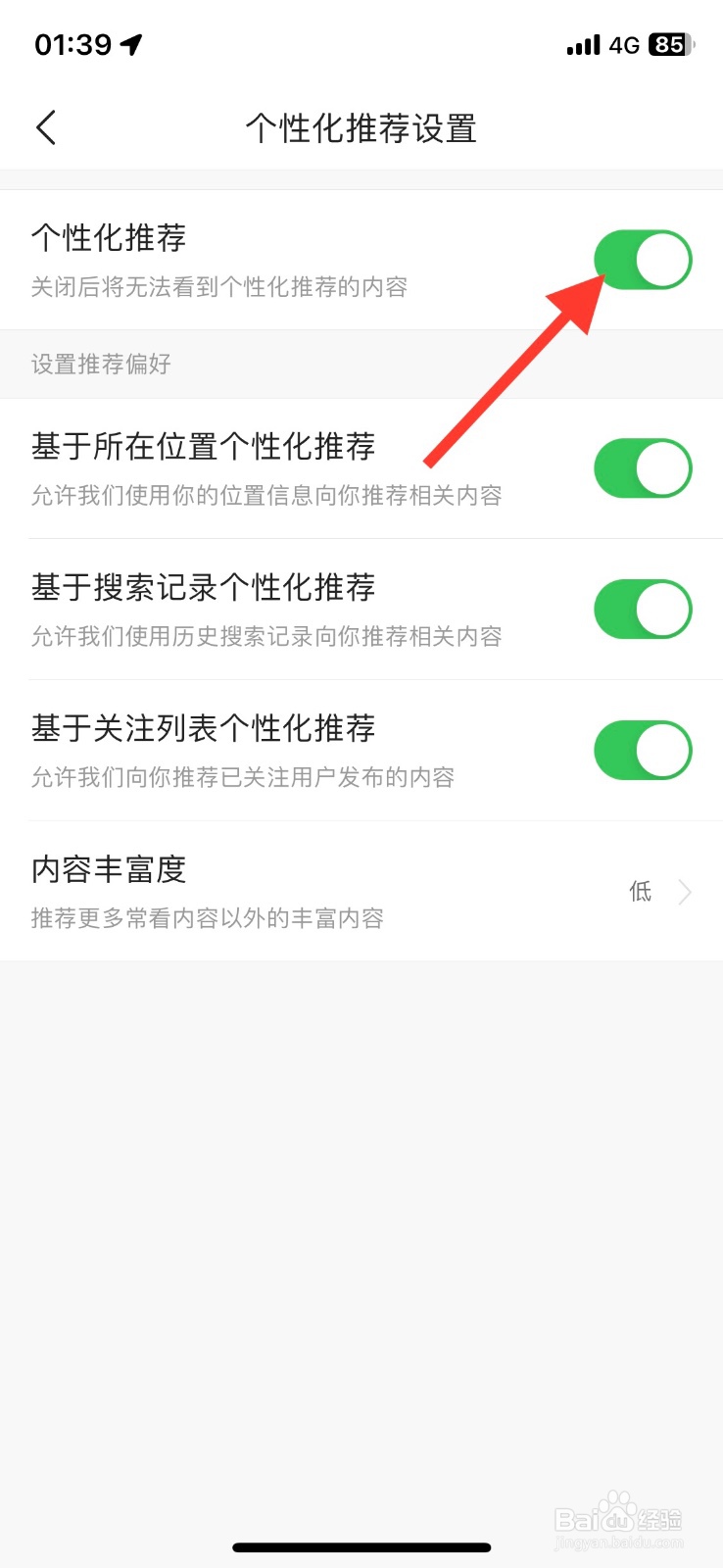
Task: Tap the location arrow in the status bar
Action: click(x=130, y=41)
